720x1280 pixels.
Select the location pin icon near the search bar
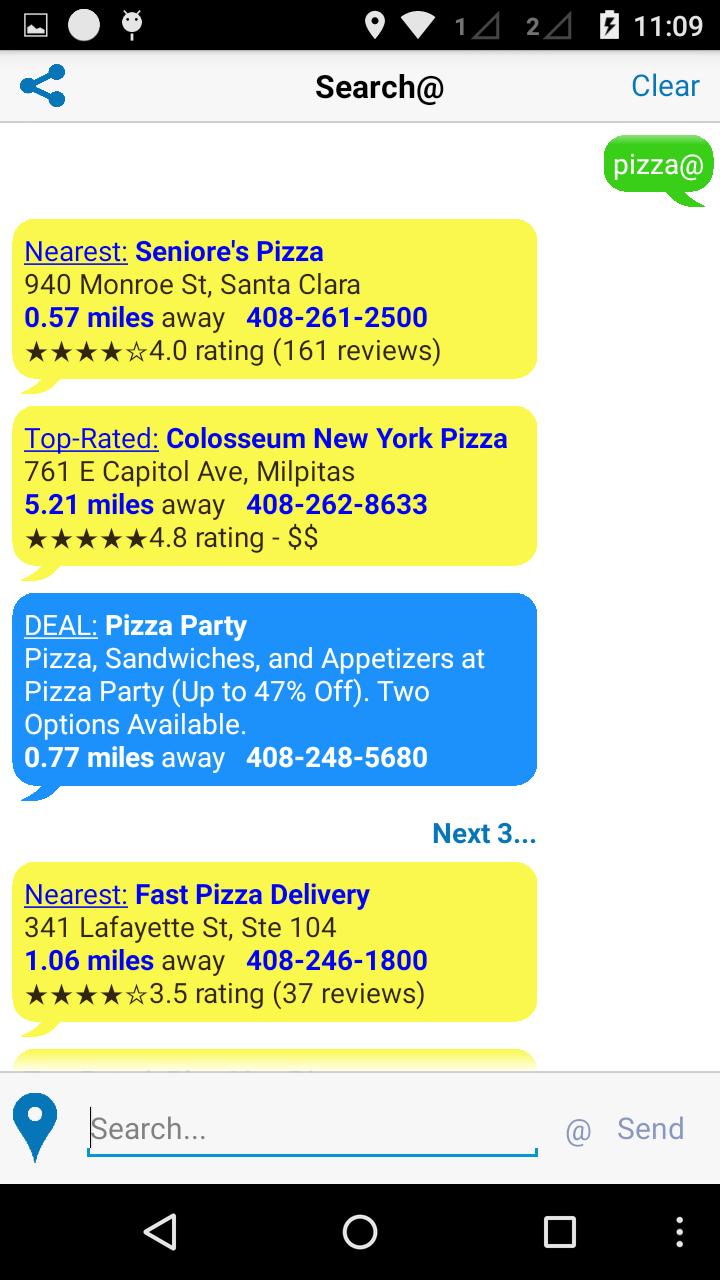click(35, 1128)
